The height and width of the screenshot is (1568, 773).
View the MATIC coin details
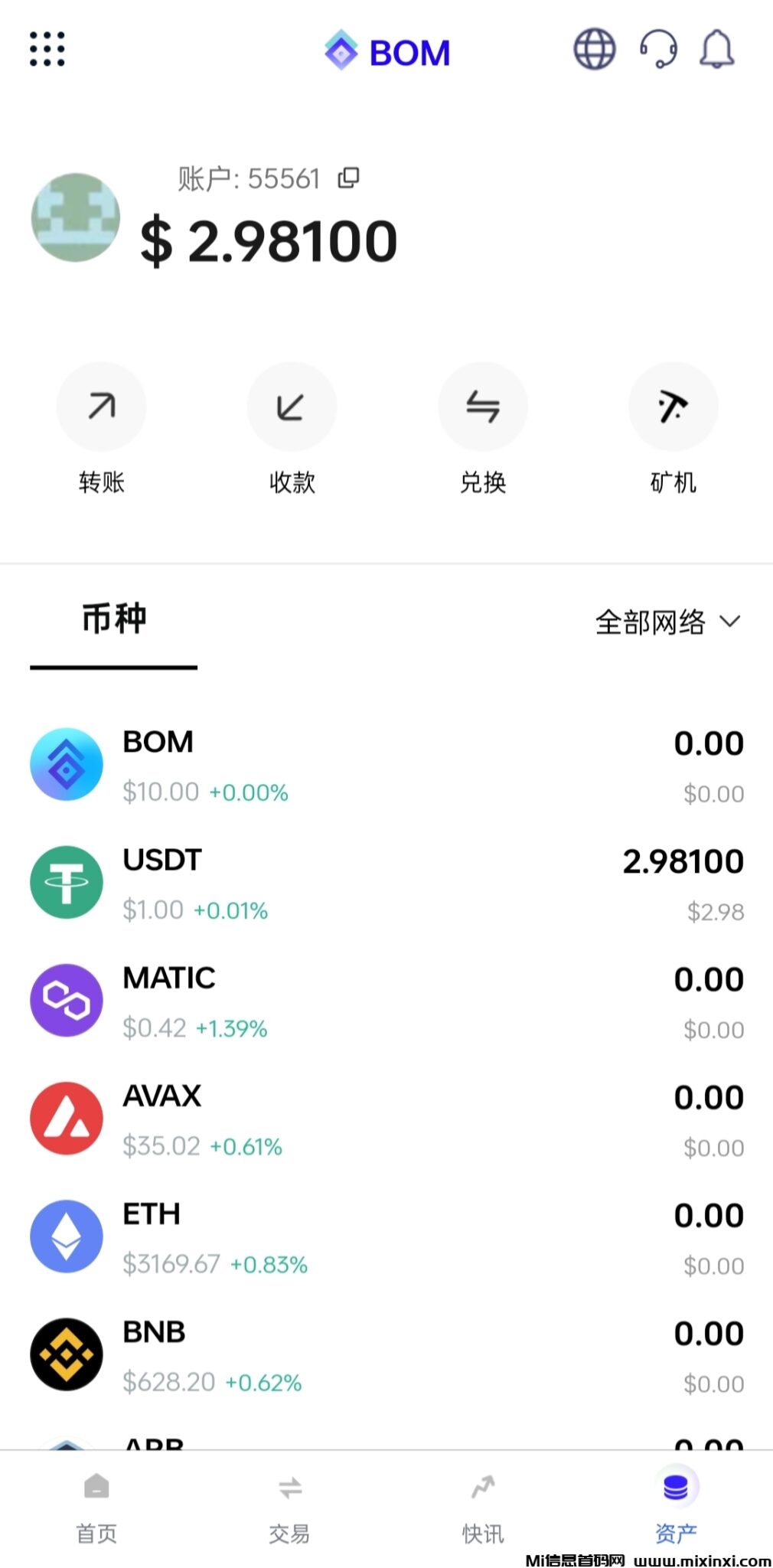[x=386, y=1001]
